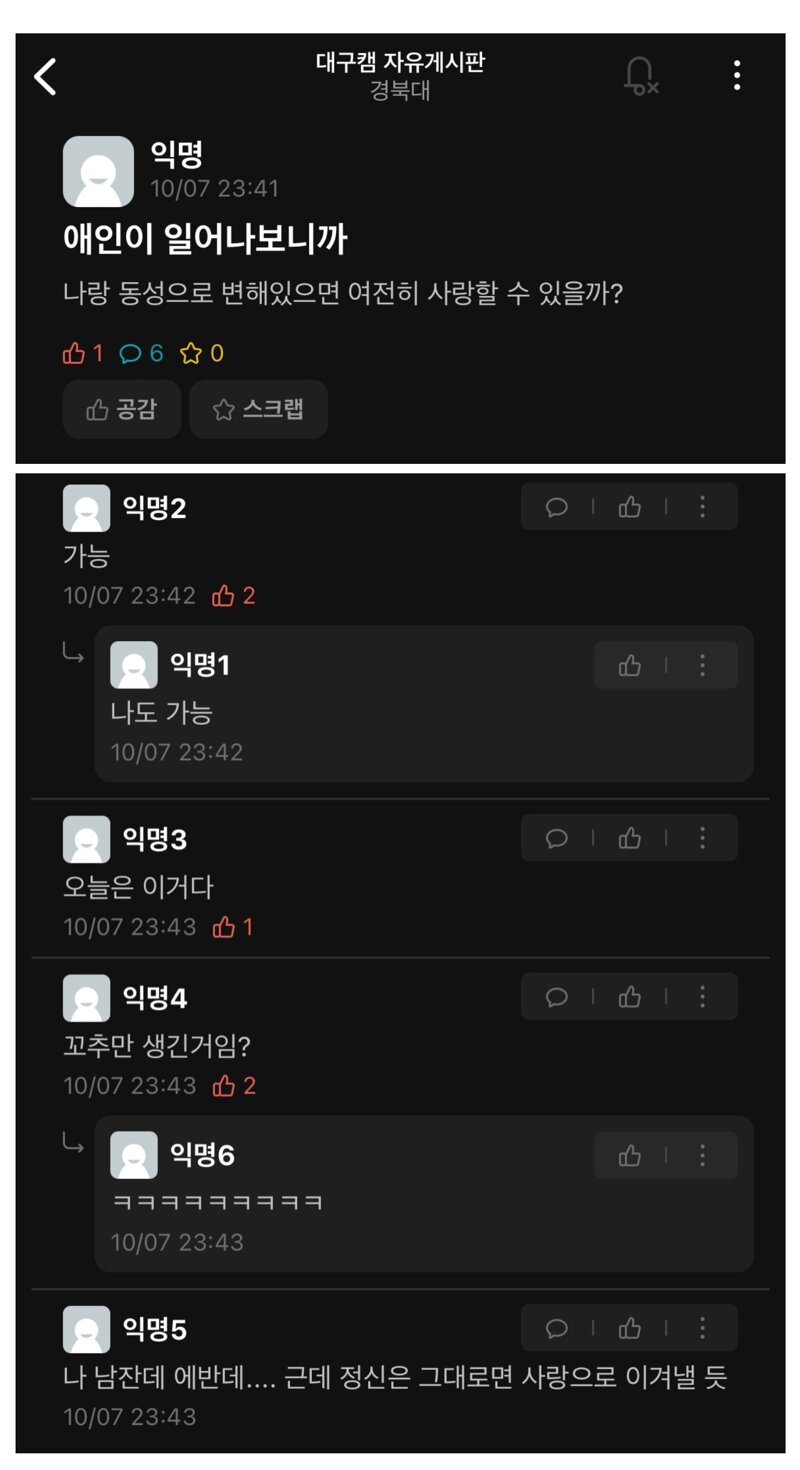Screen dimensions: 800x1470
Task: Scrap the post with the 스크랩 button
Action: click(x=259, y=409)
